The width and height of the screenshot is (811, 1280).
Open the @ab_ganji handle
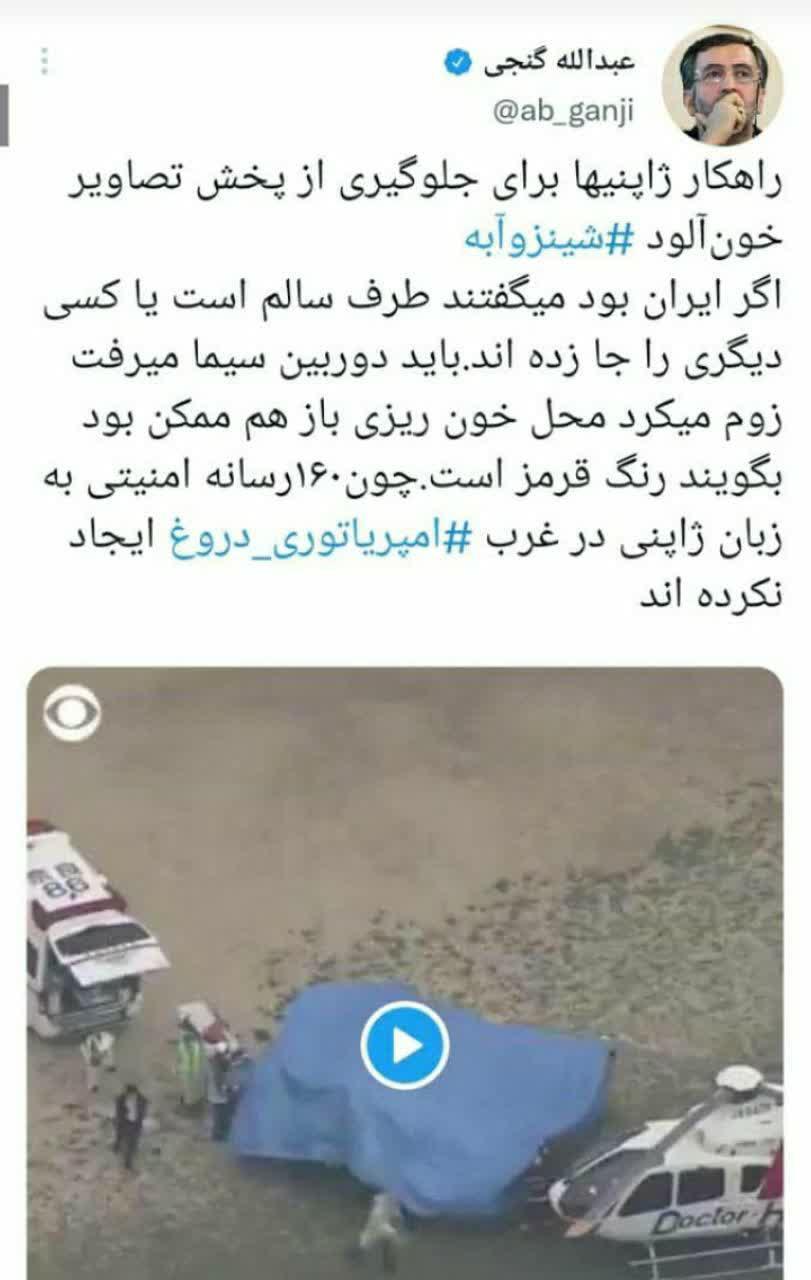coord(565,112)
